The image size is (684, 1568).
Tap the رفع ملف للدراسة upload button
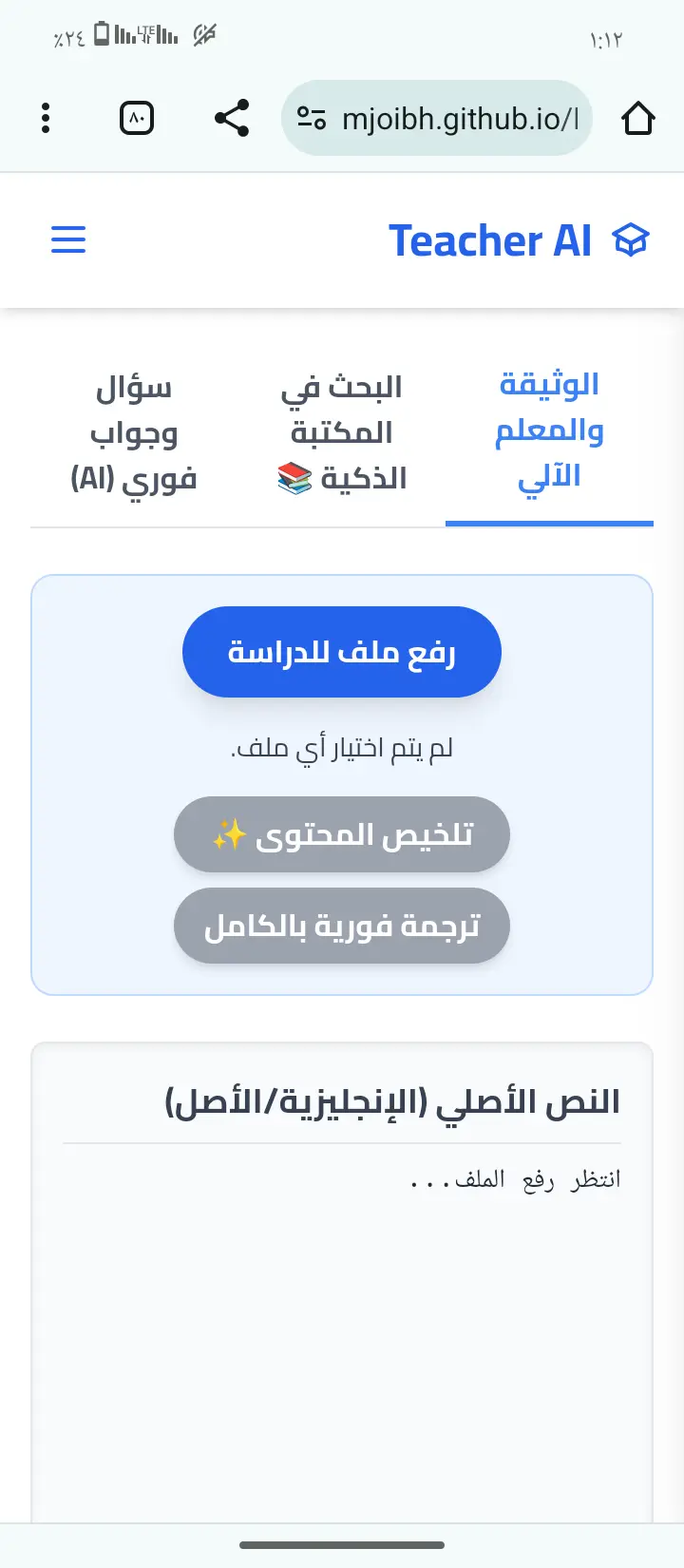point(342,652)
